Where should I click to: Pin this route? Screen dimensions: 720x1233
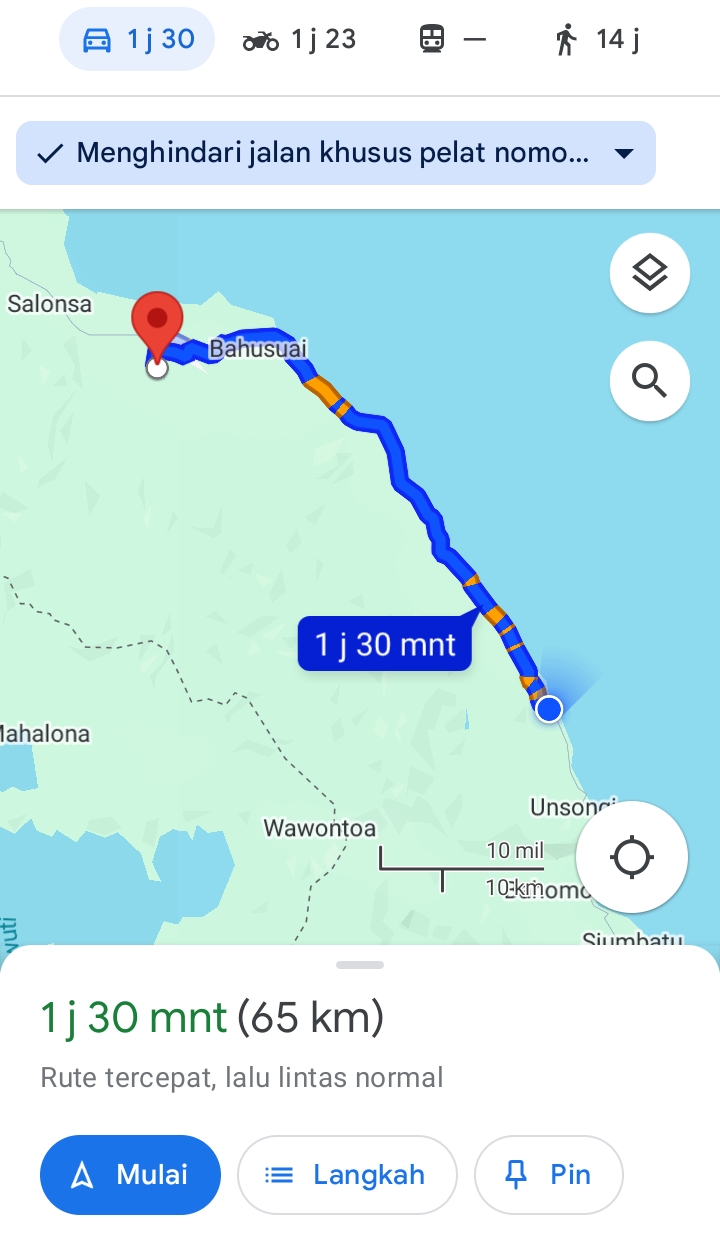(x=549, y=1175)
